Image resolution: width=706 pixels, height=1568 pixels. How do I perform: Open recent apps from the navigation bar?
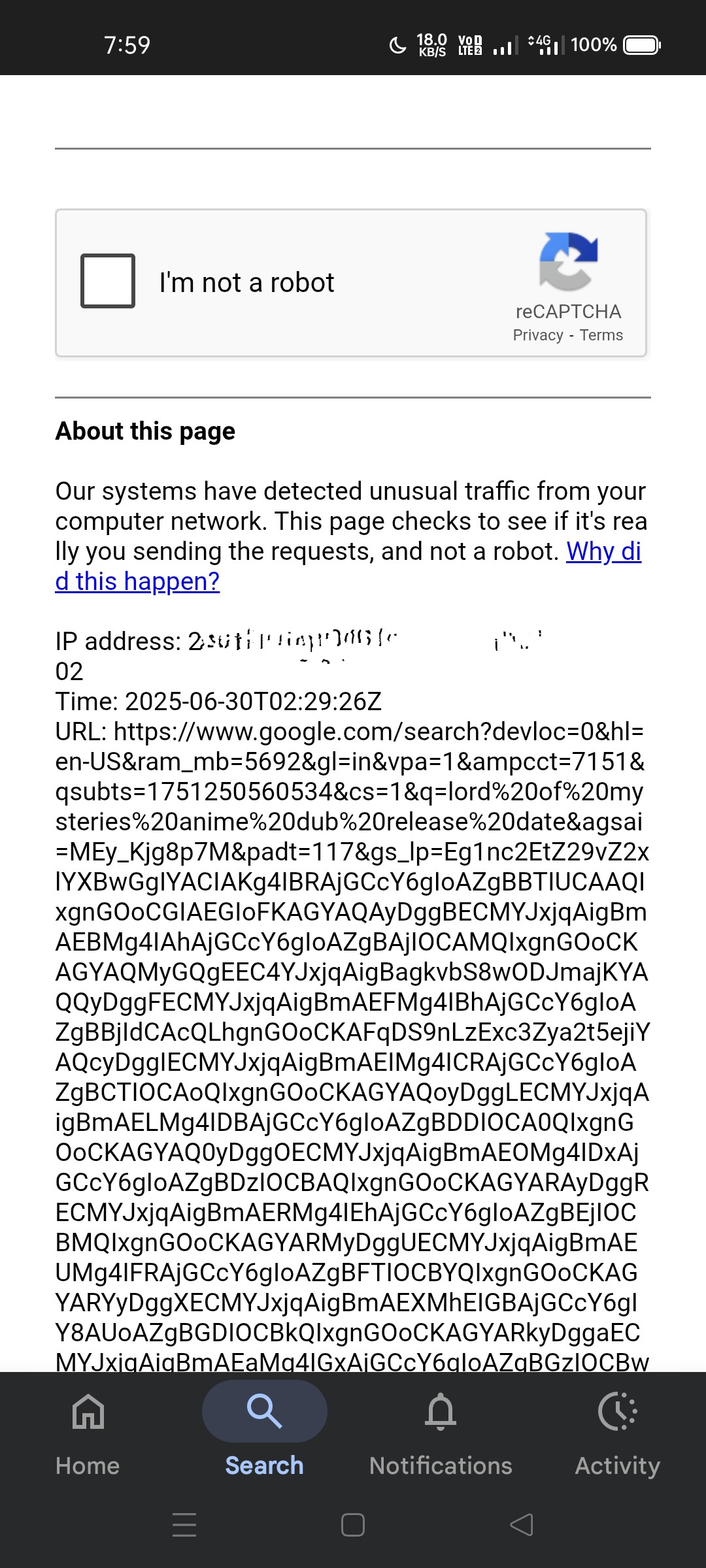(x=184, y=1525)
